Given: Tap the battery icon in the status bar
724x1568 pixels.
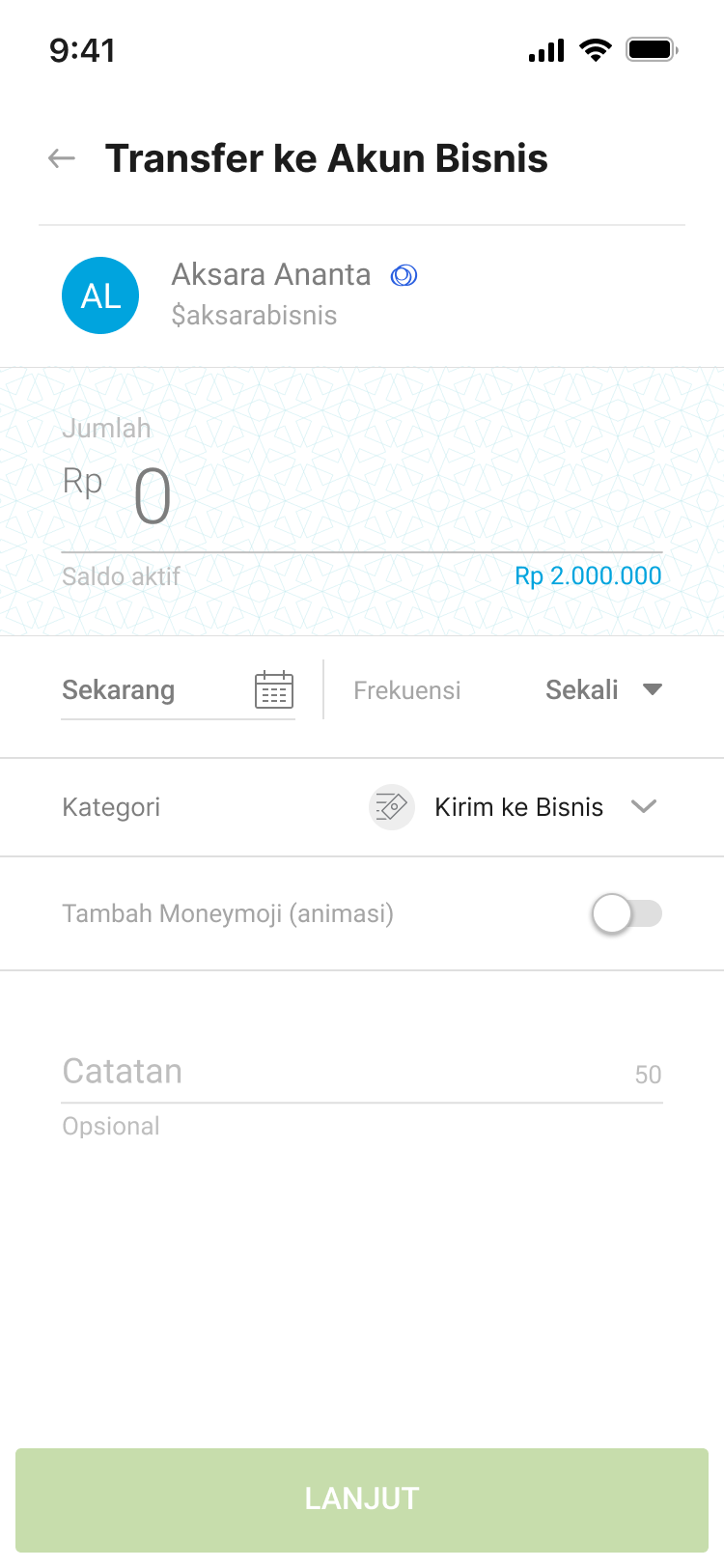Looking at the screenshot, I should [x=652, y=50].
